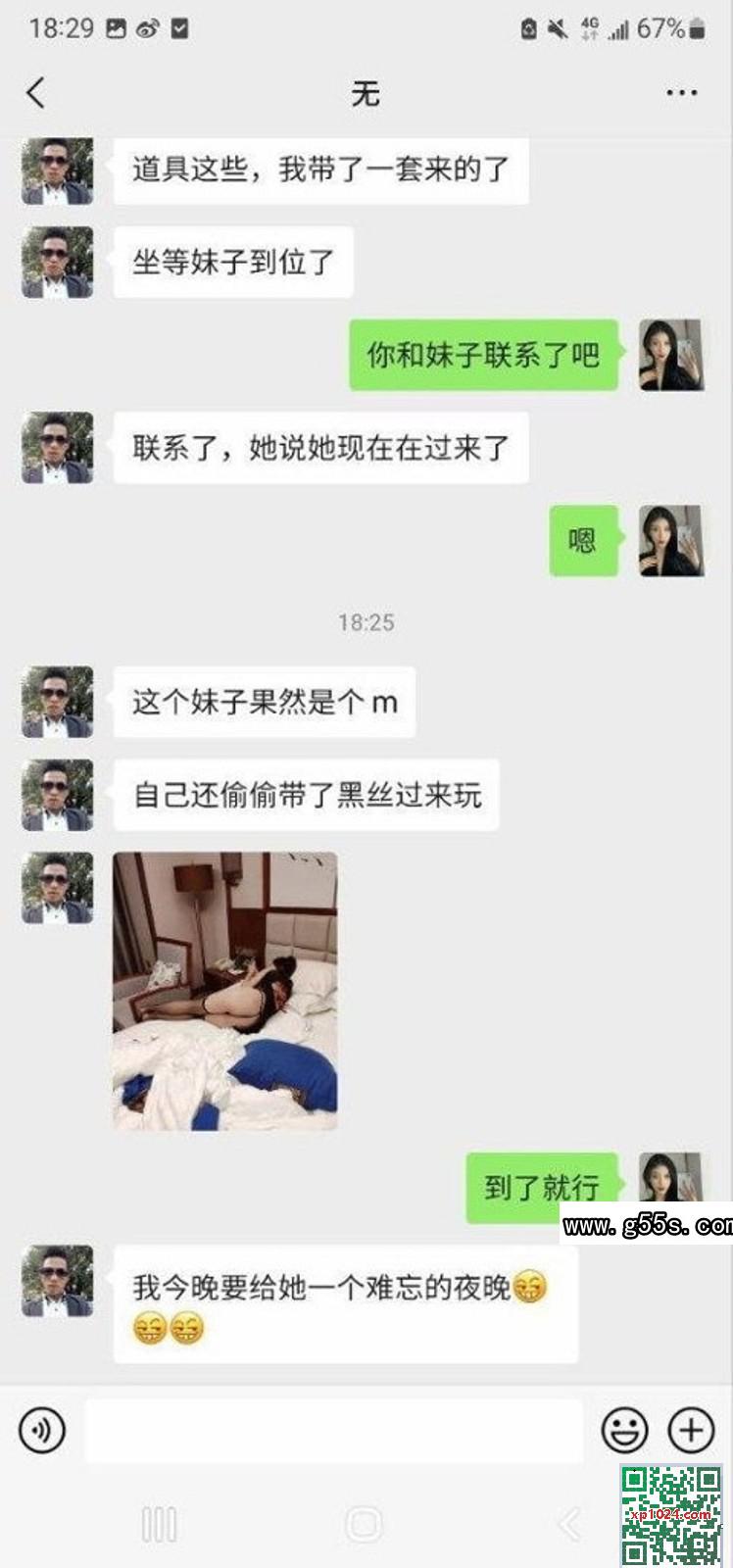Switch to voice message input

(42, 1430)
